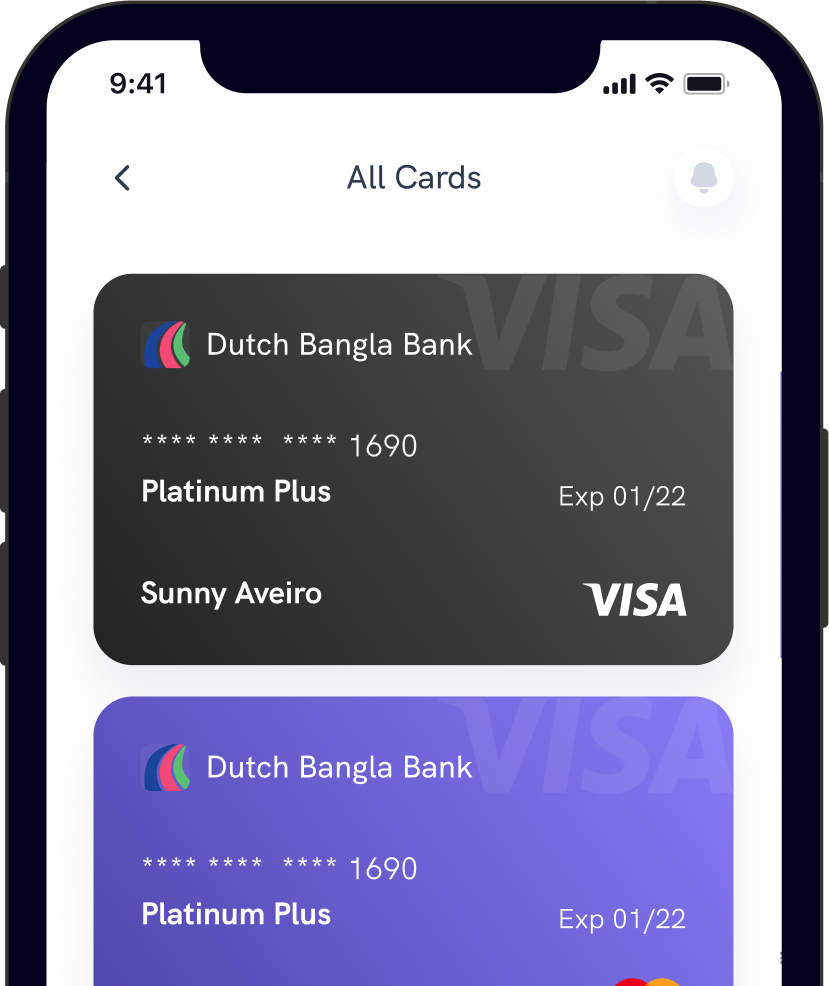Go back using the arrow

click(122, 178)
